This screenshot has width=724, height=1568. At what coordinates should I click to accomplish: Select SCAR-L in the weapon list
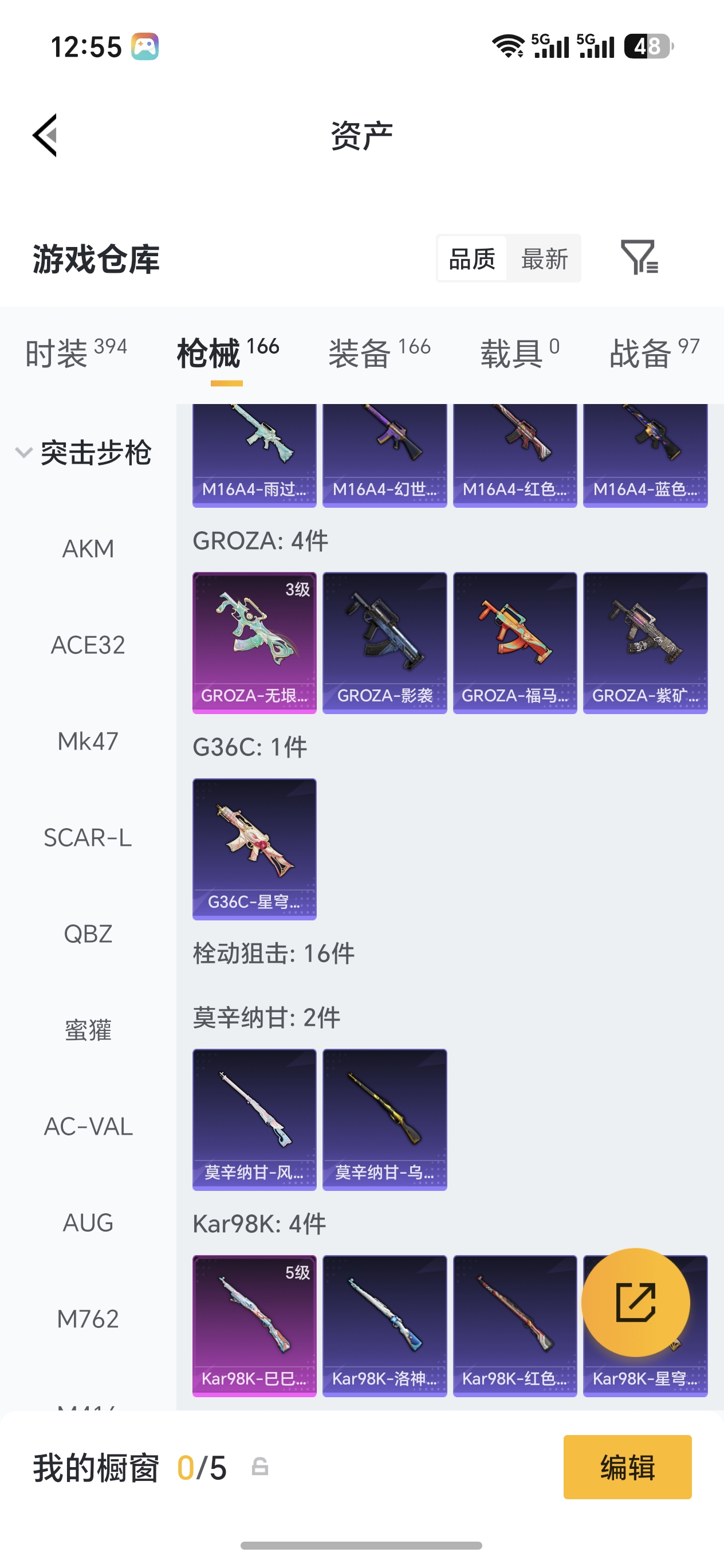pyautogui.click(x=88, y=837)
